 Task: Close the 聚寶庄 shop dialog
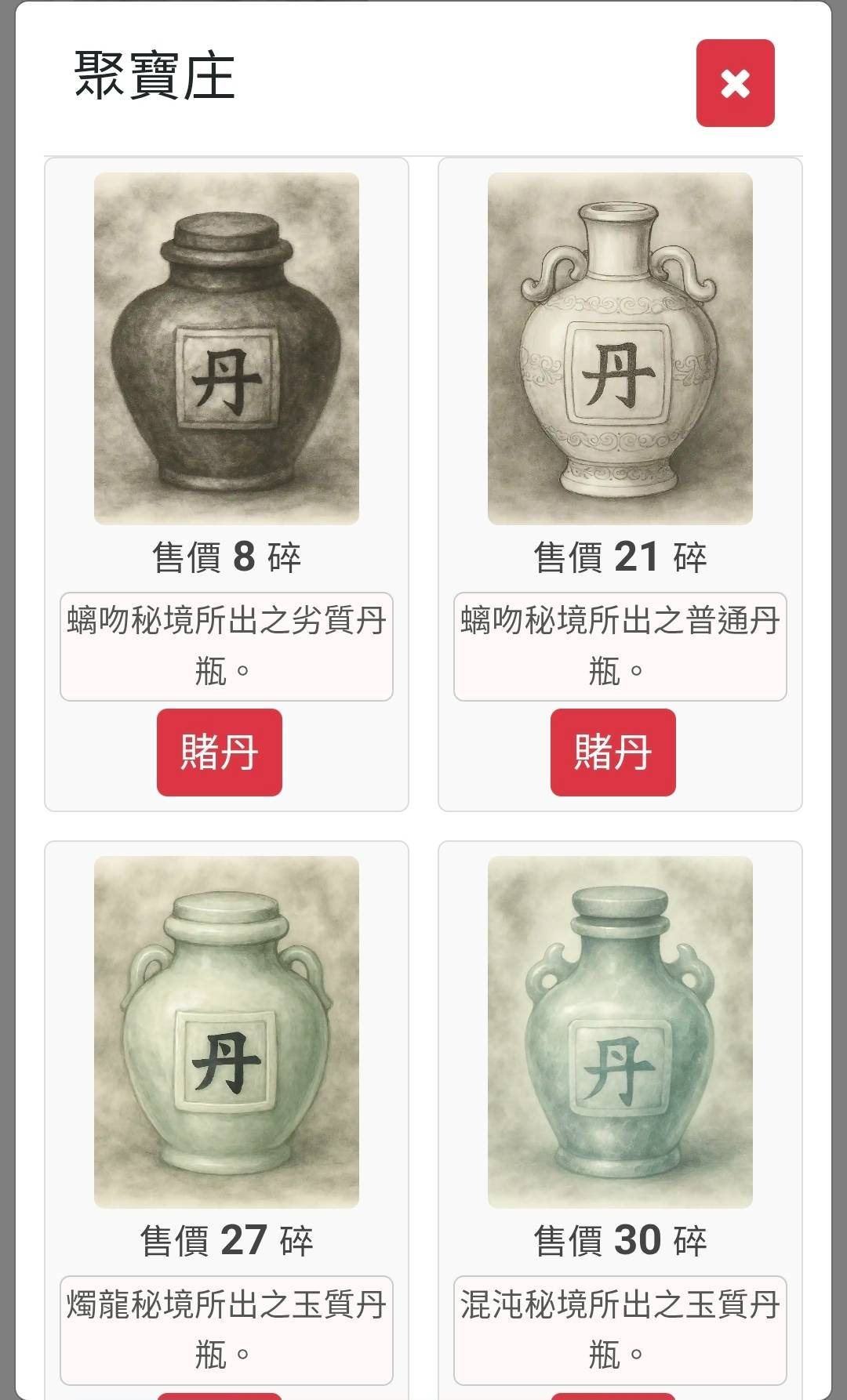tap(735, 83)
